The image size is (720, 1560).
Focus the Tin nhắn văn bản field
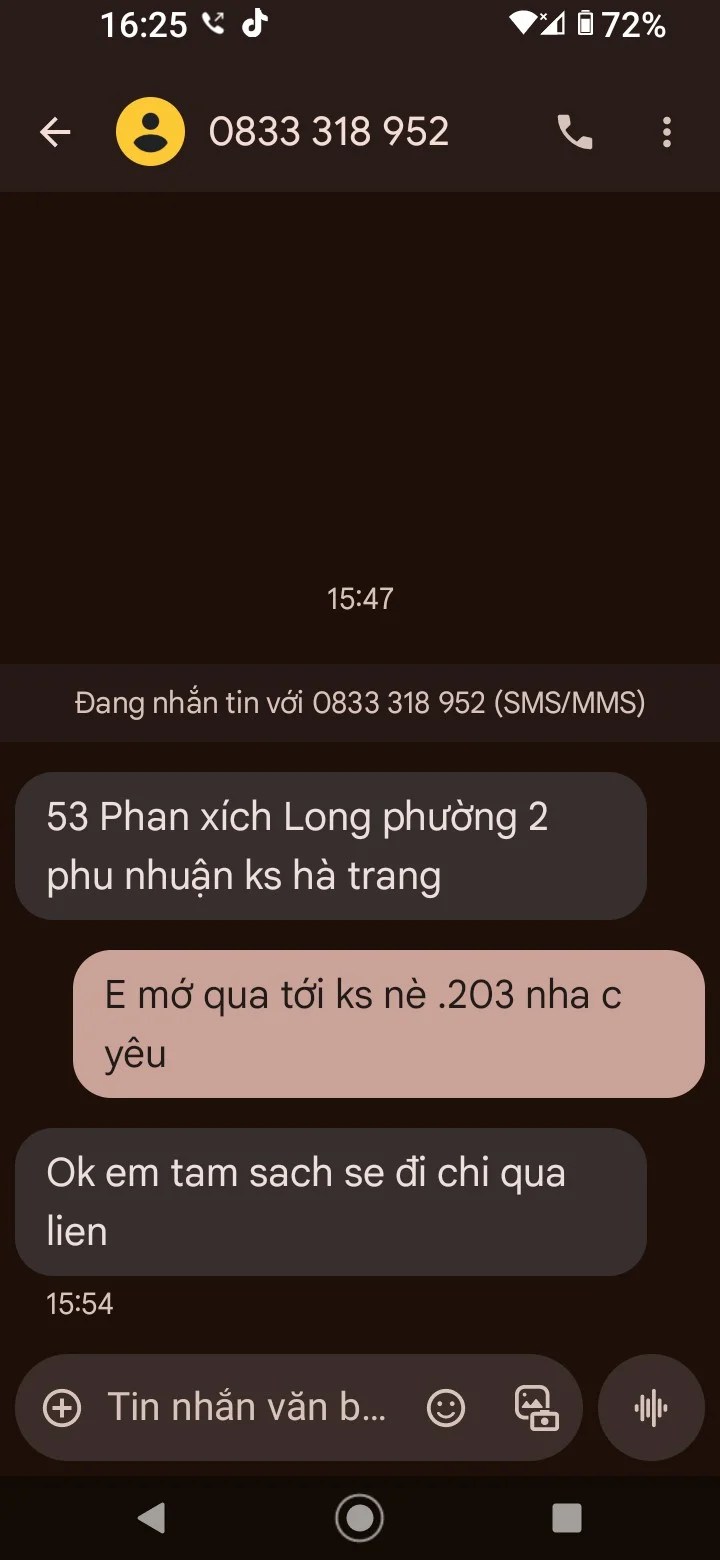coord(247,1408)
